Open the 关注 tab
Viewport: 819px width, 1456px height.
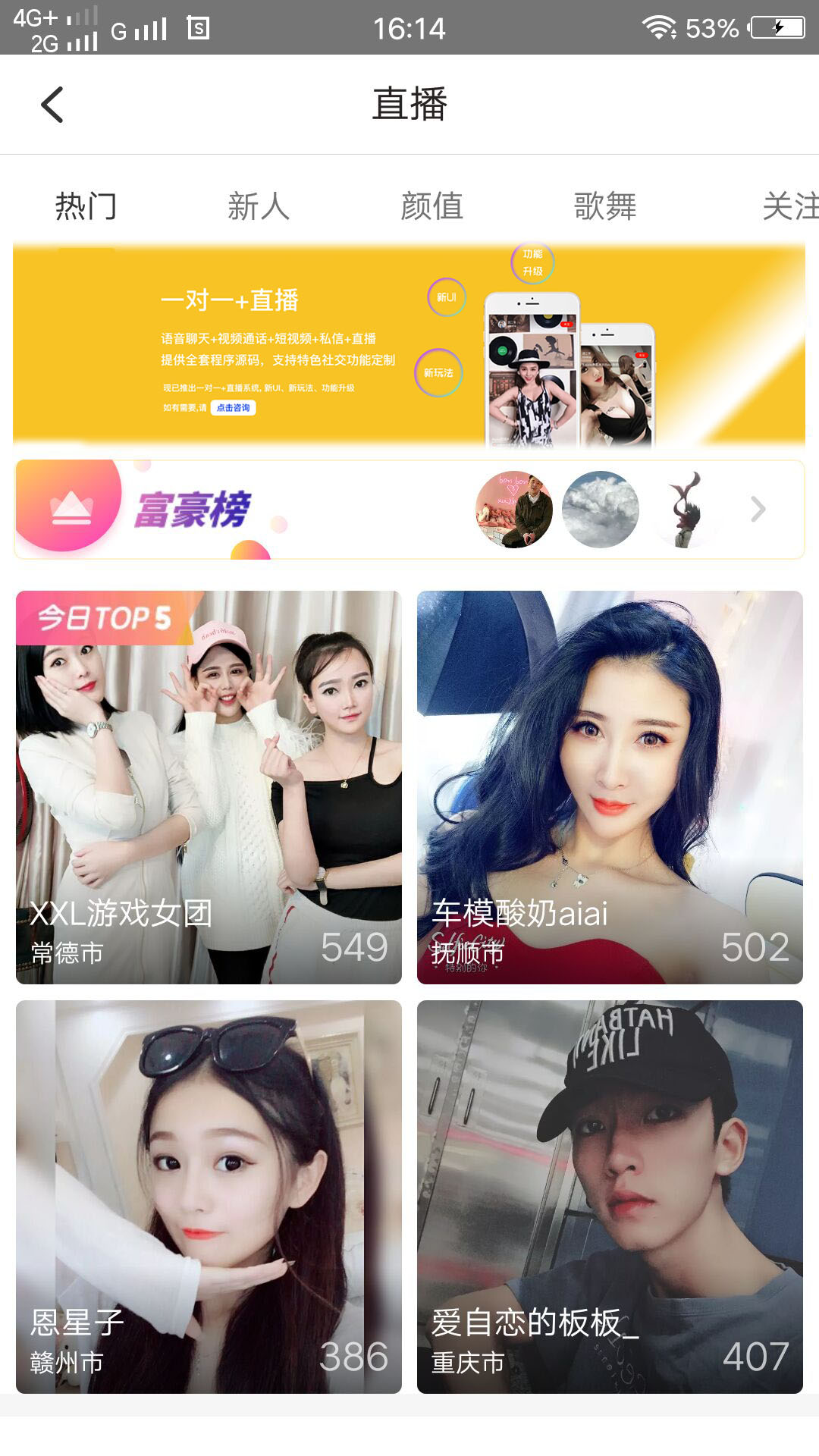pos(789,206)
